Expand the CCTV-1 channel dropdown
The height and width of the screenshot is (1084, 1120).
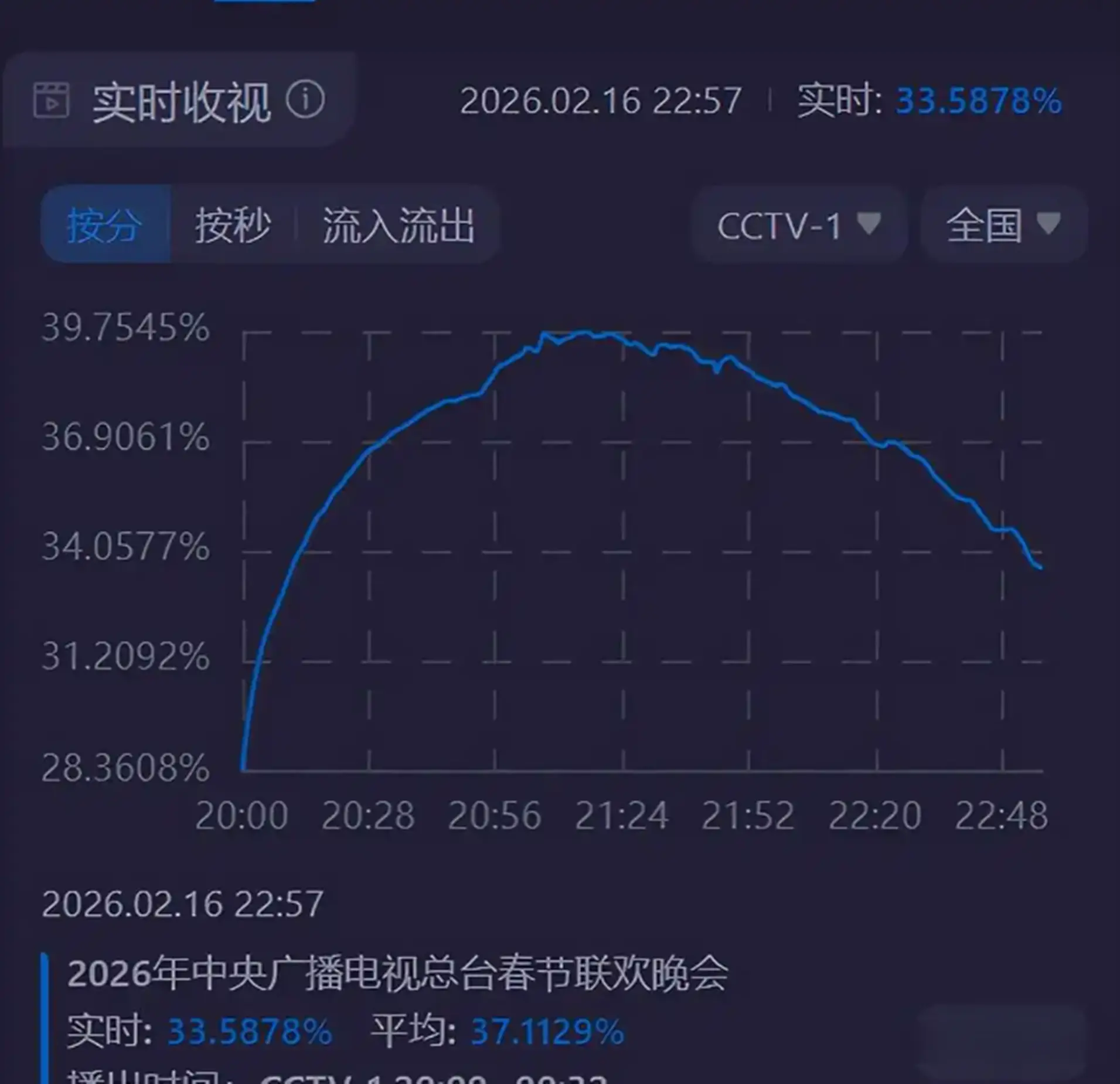pos(798,225)
